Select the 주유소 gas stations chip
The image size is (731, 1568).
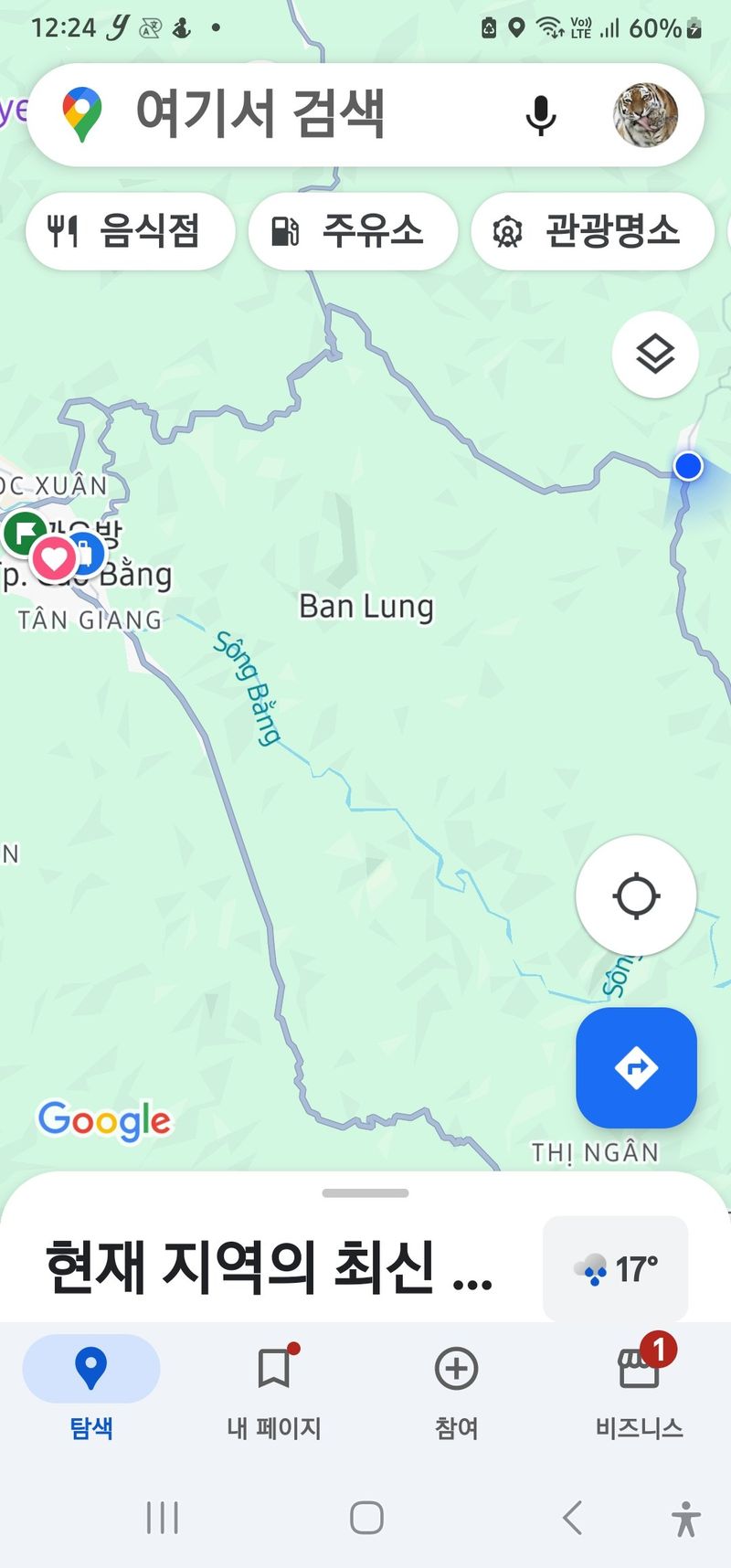point(353,231)
